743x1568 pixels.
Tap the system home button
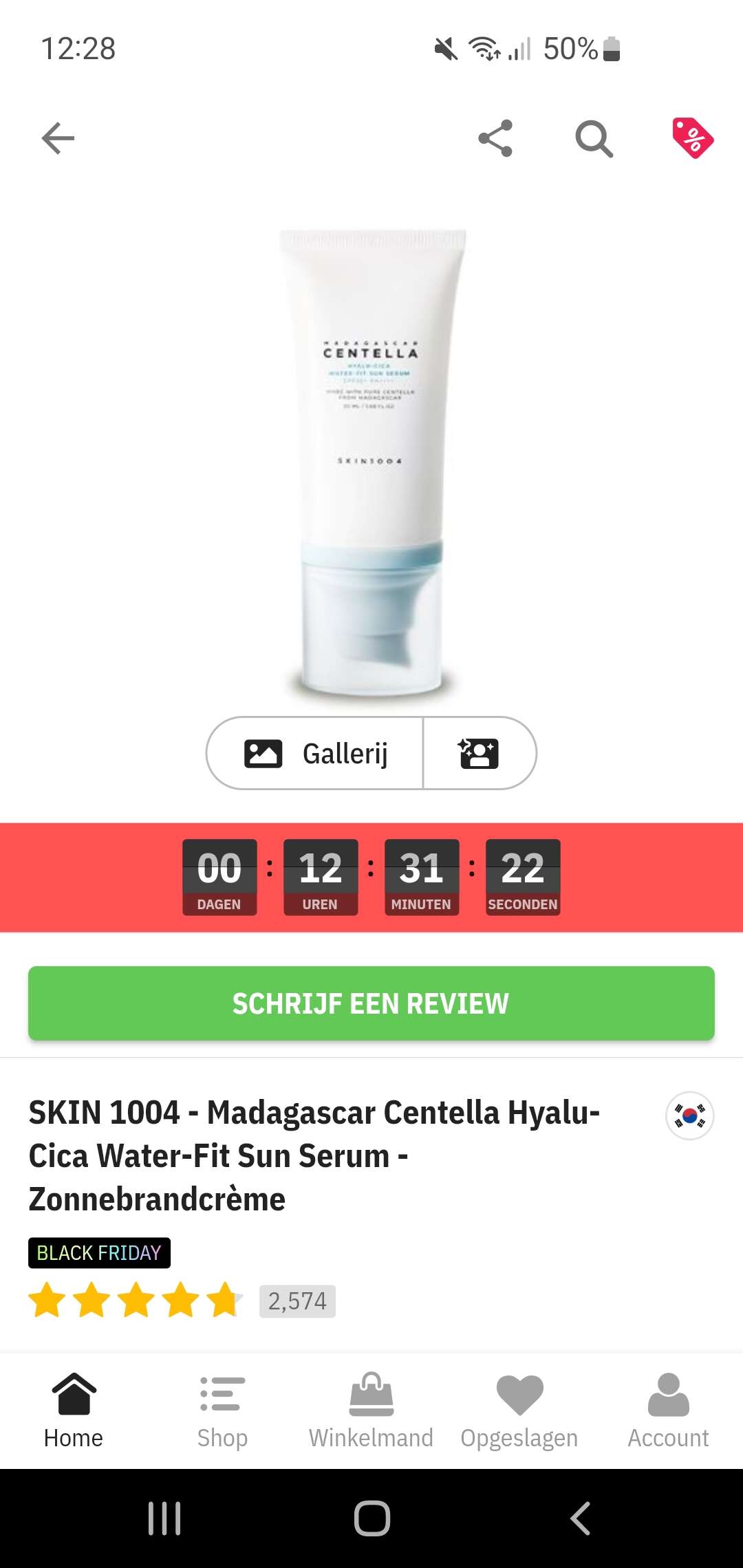pyautogui.click(x=372, y=1518)
